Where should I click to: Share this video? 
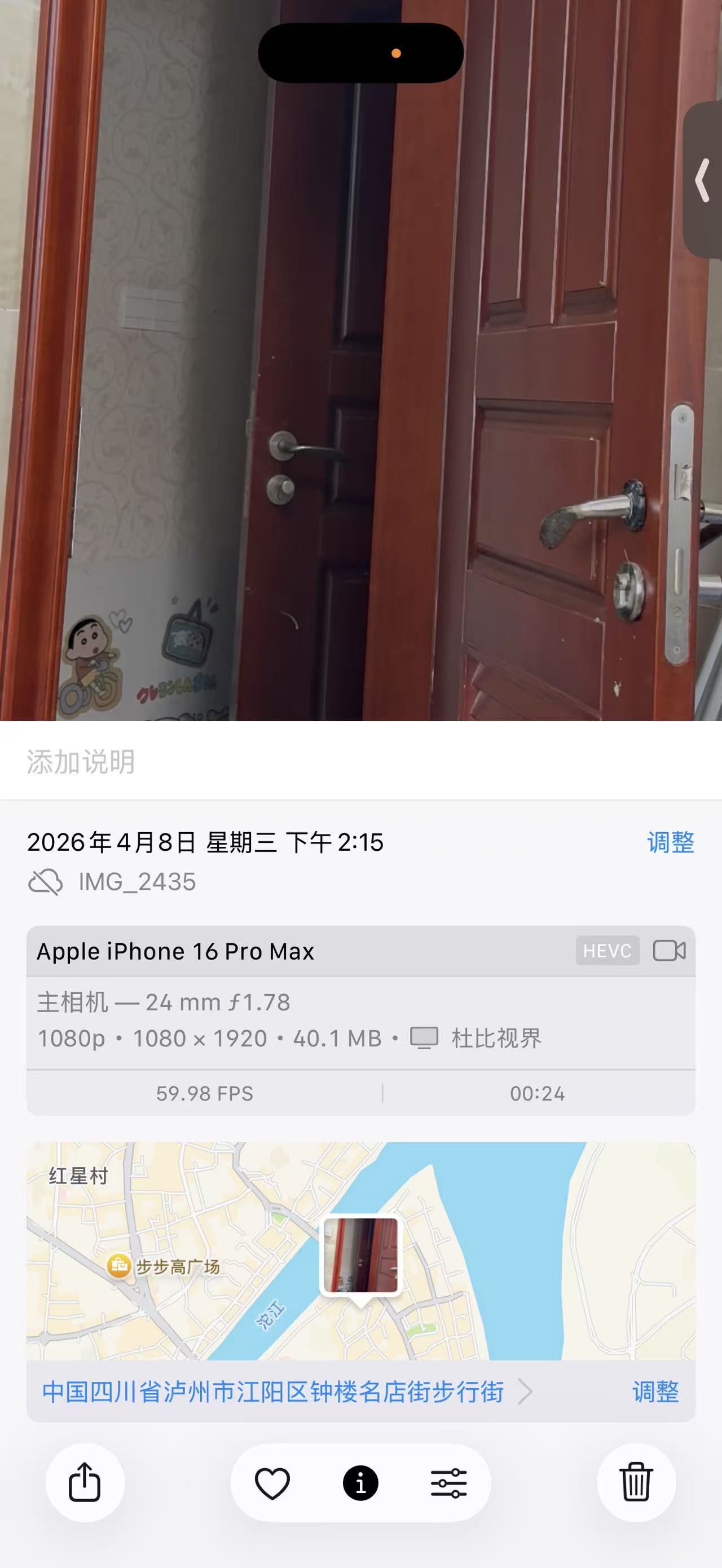point(85,1483)
